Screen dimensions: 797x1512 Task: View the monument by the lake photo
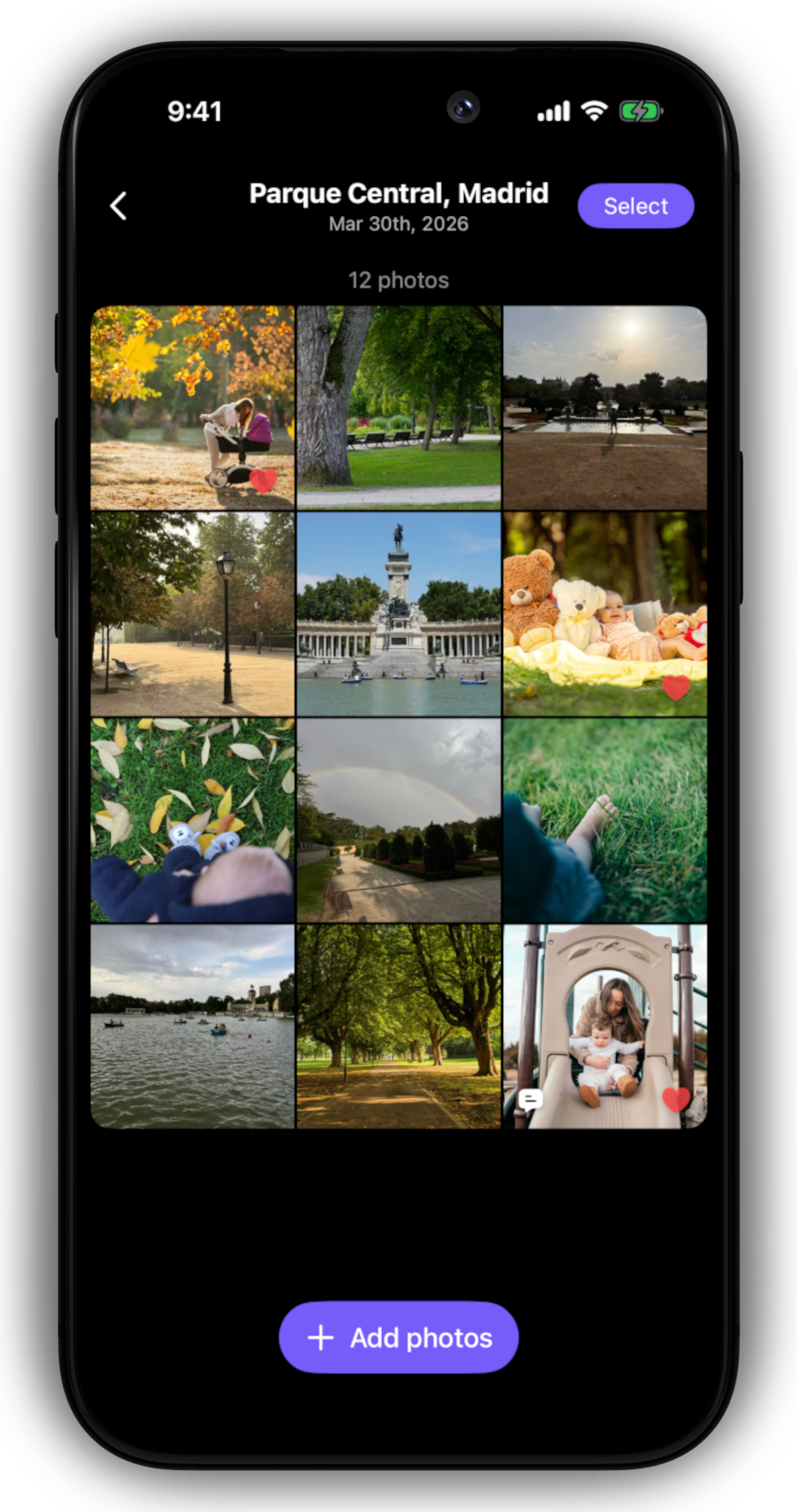tap(398, 614)
